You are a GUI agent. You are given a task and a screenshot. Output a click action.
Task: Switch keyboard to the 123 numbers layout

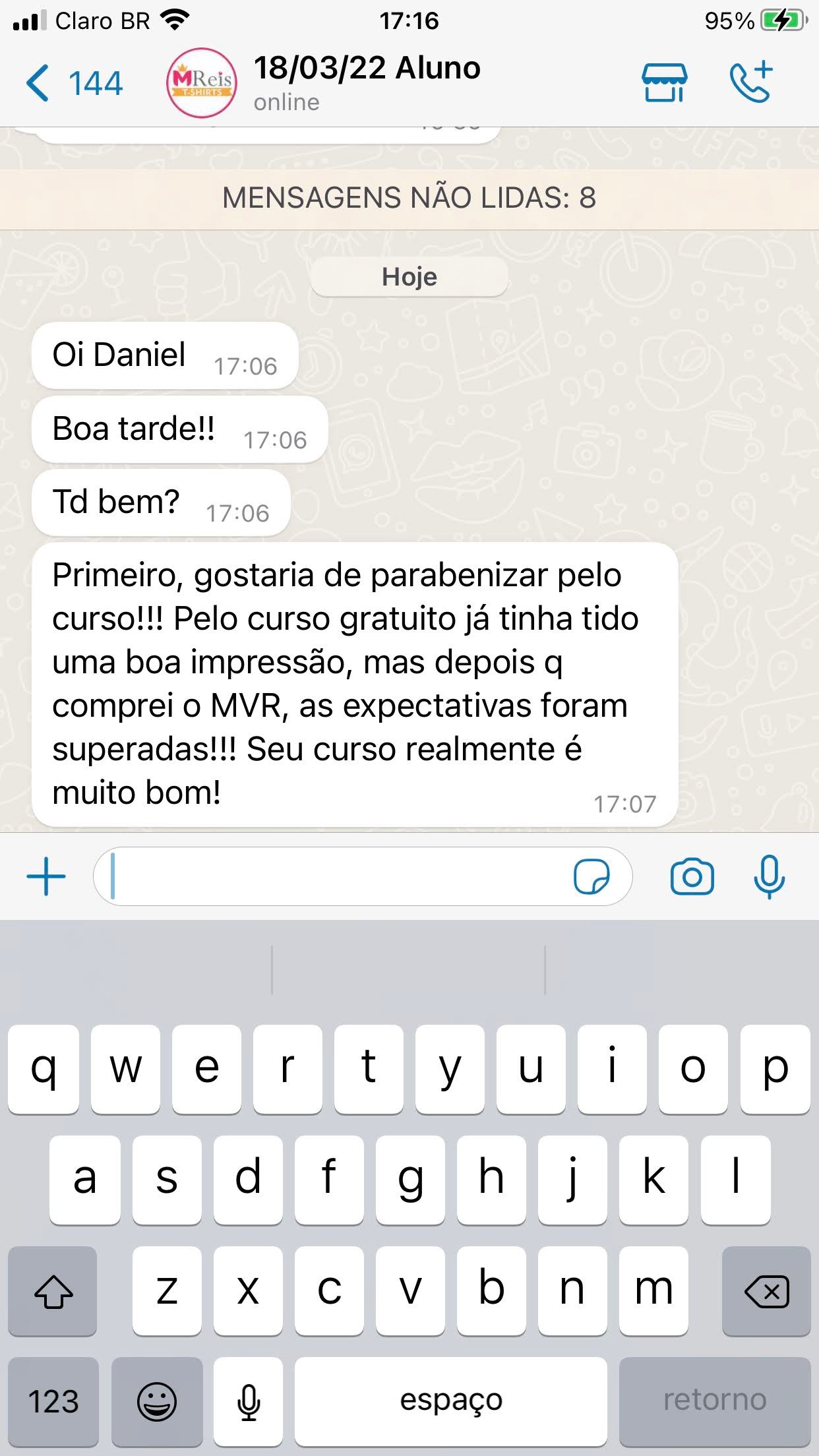[x=53, y=1401]
